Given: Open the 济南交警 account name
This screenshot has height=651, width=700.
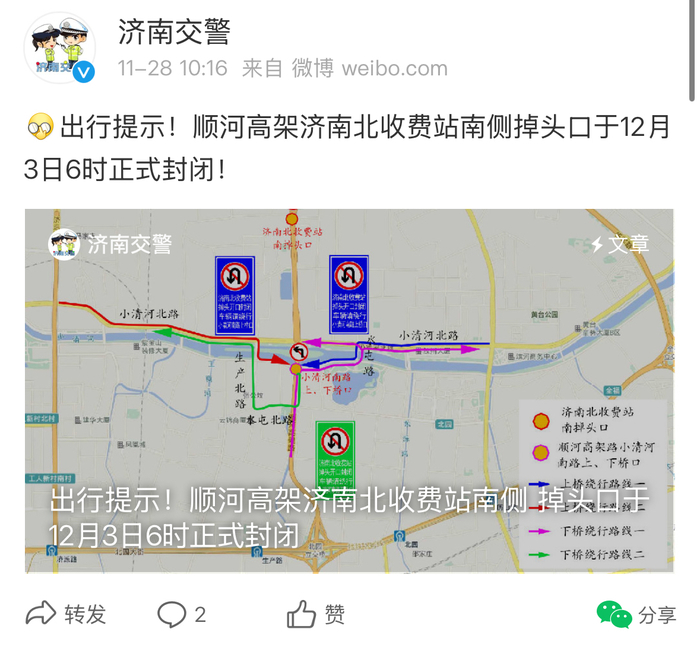Looking at the screenshot, I should pos(174,32).
